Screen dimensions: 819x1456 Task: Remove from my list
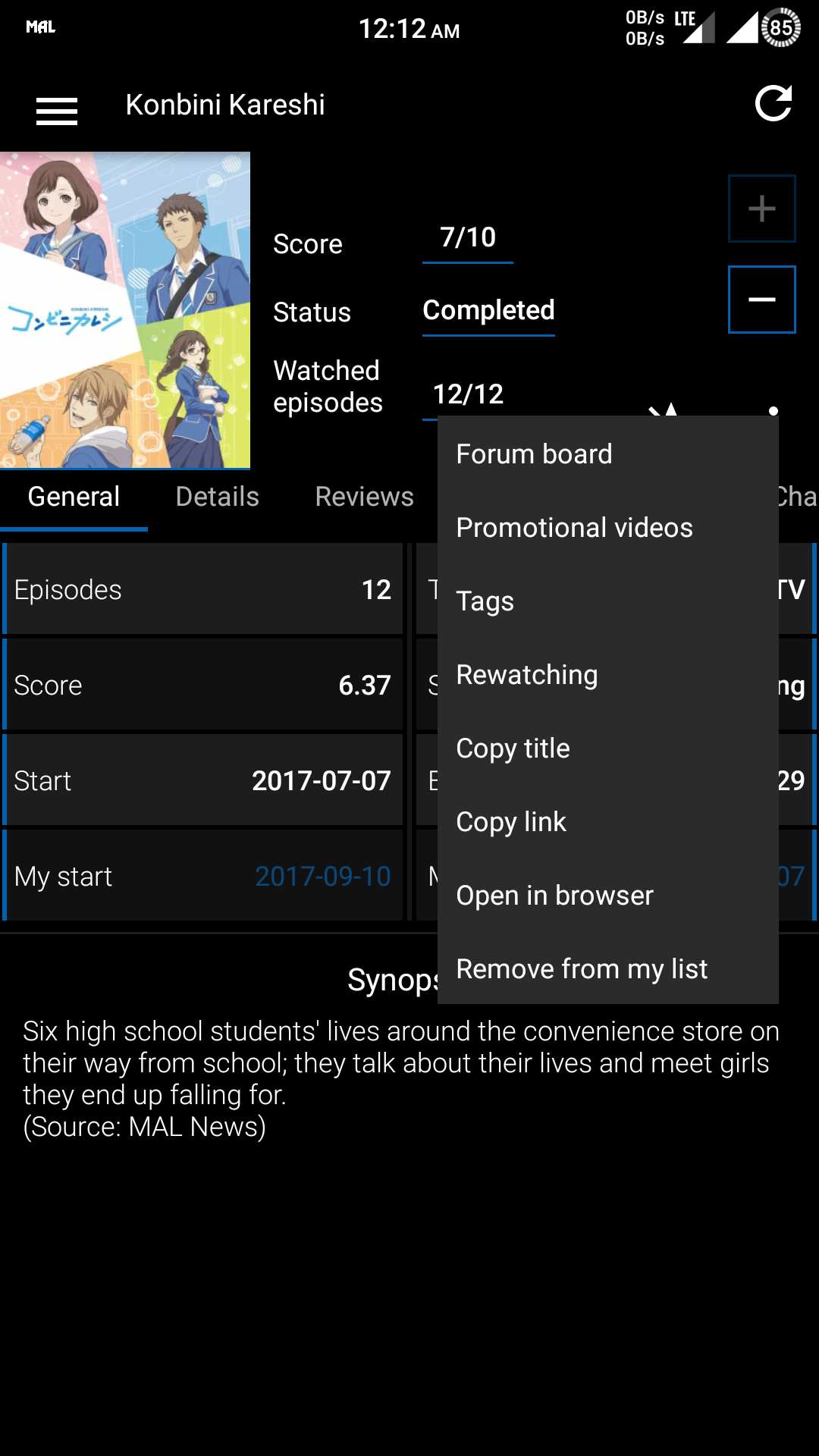(x=582, y=969)
